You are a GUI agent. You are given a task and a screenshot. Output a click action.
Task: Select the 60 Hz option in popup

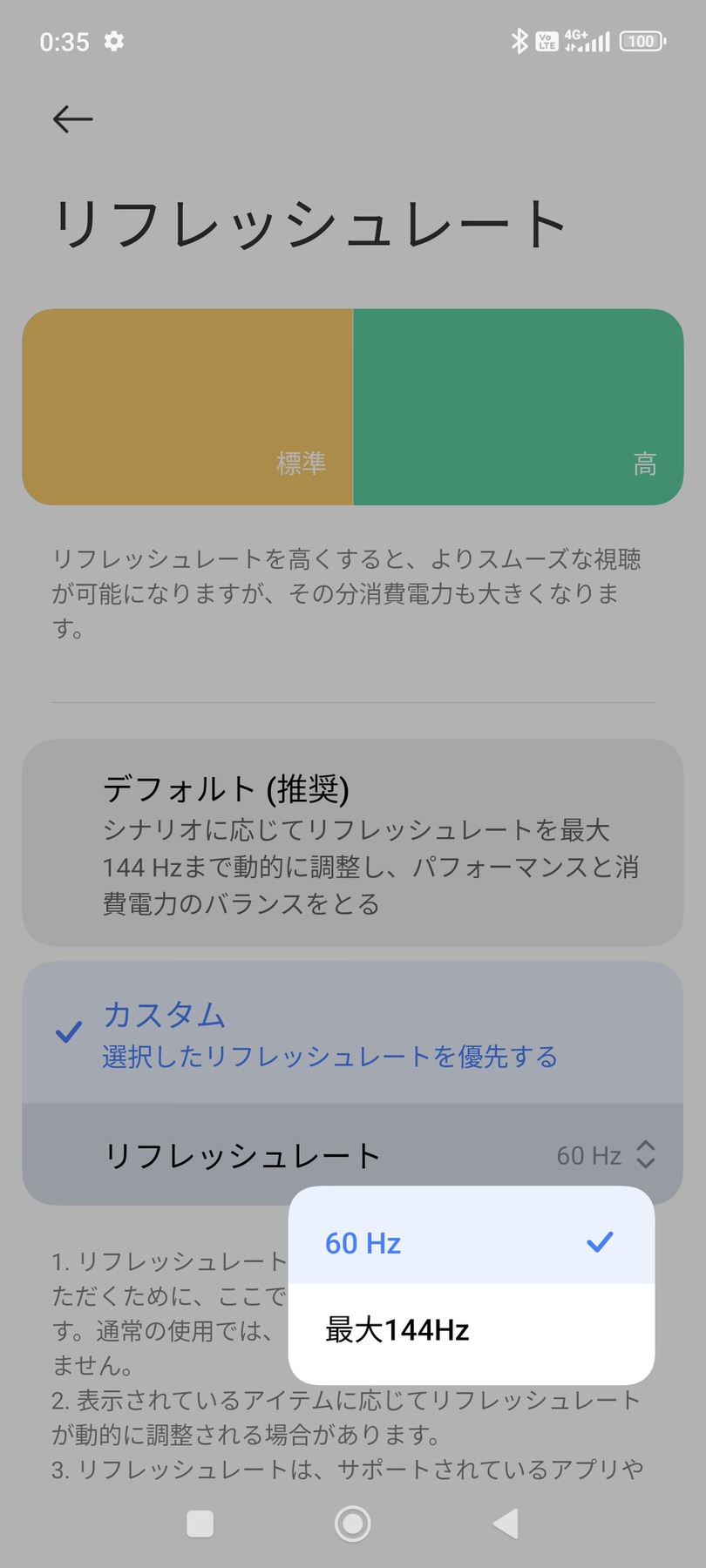pos(471,1242)
